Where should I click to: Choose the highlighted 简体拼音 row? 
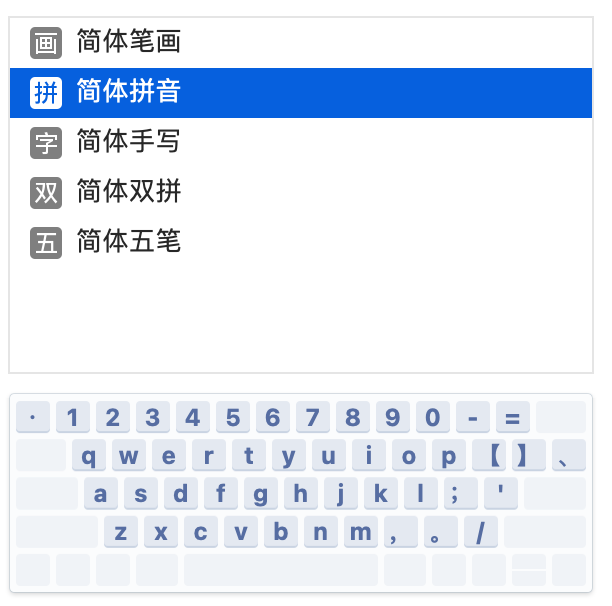click(x=301, y=93)
